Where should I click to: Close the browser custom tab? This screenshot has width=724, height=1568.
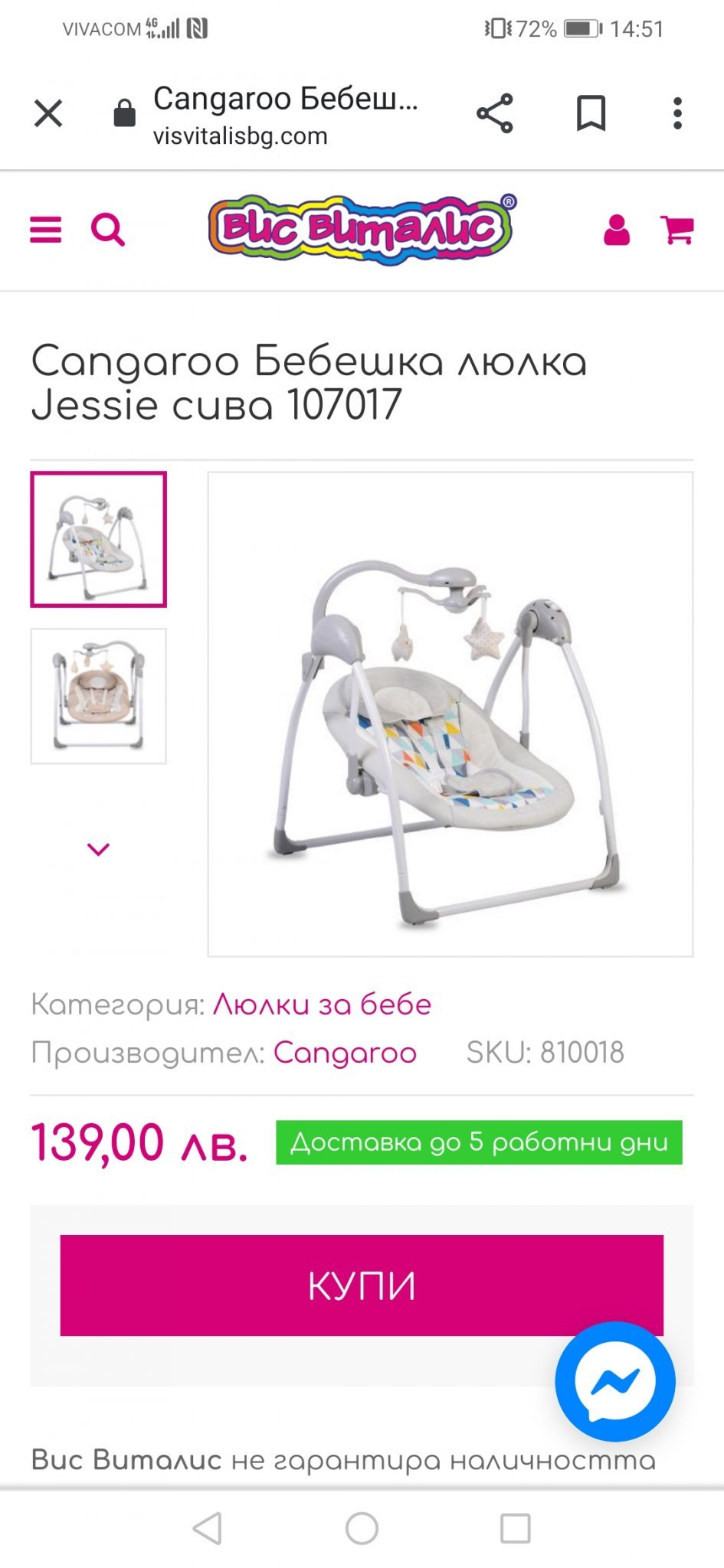point(48,114)
